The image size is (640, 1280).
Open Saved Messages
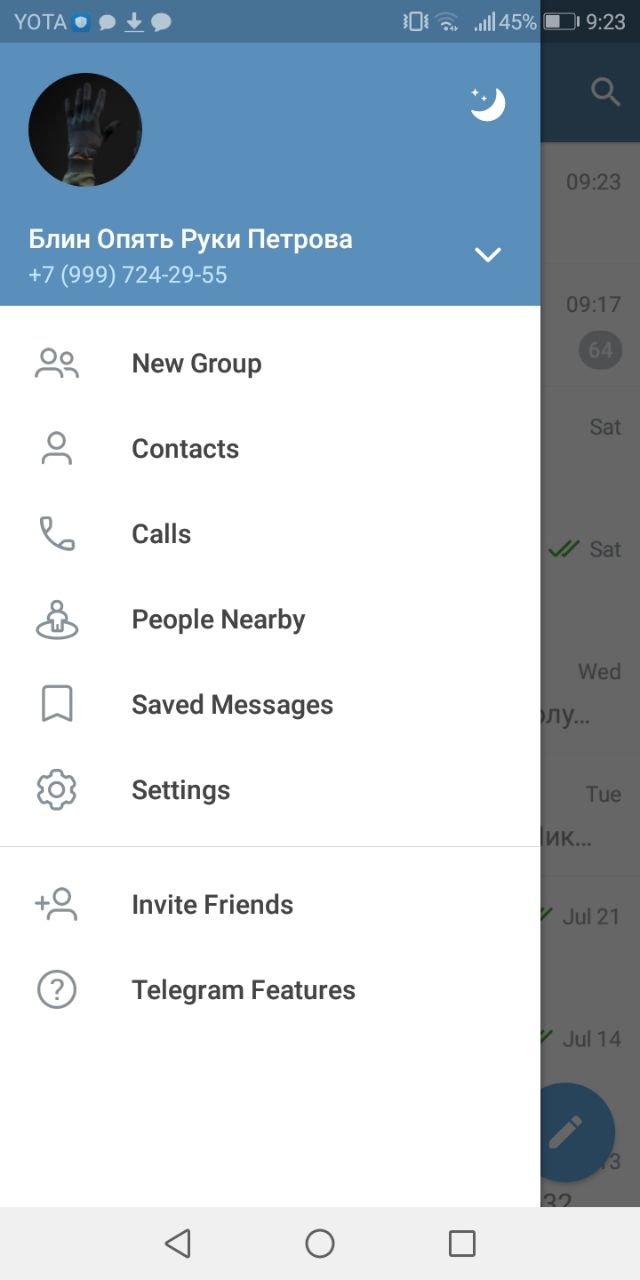[x=270, y=705]
